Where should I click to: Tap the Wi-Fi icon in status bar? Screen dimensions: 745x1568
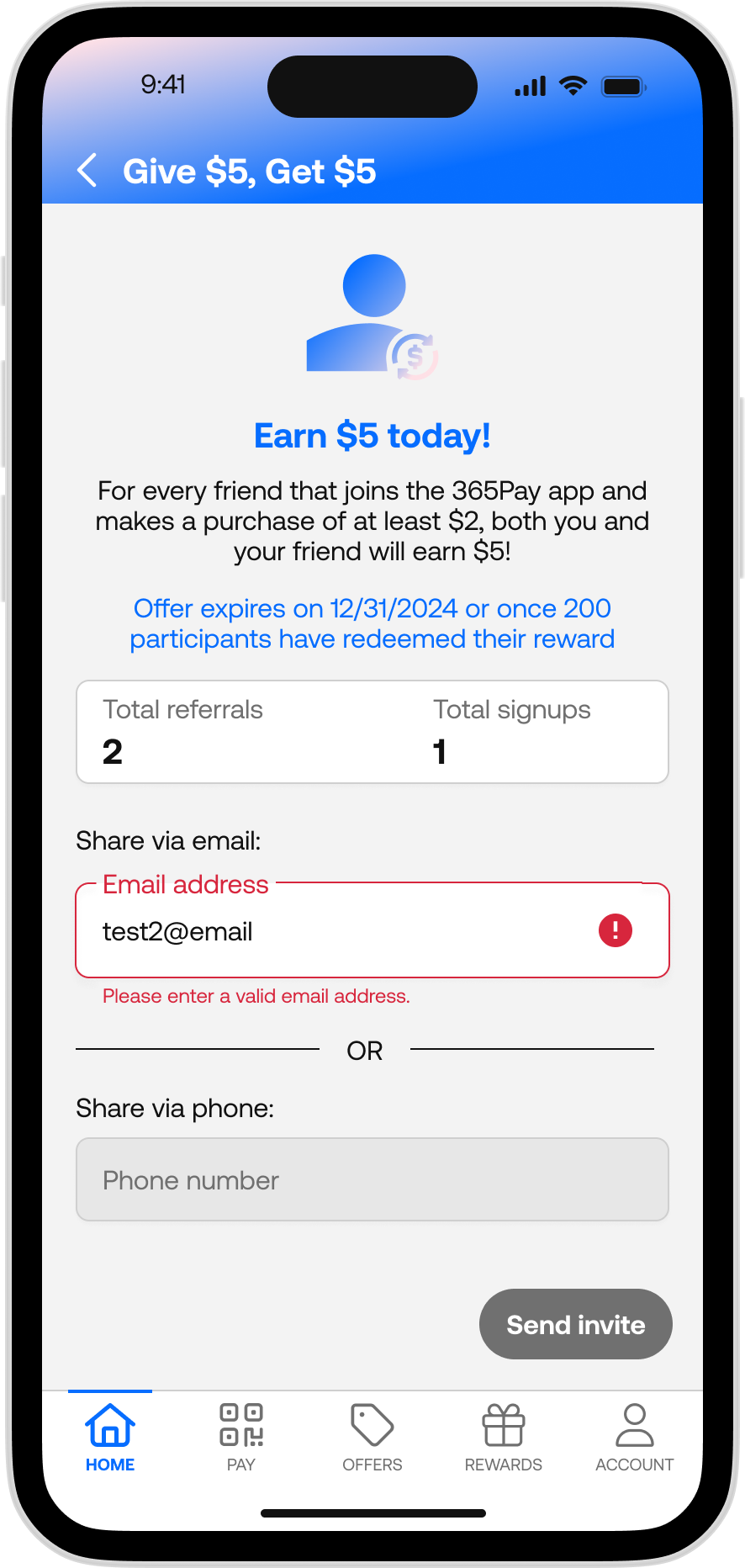[x=573, y=85]
